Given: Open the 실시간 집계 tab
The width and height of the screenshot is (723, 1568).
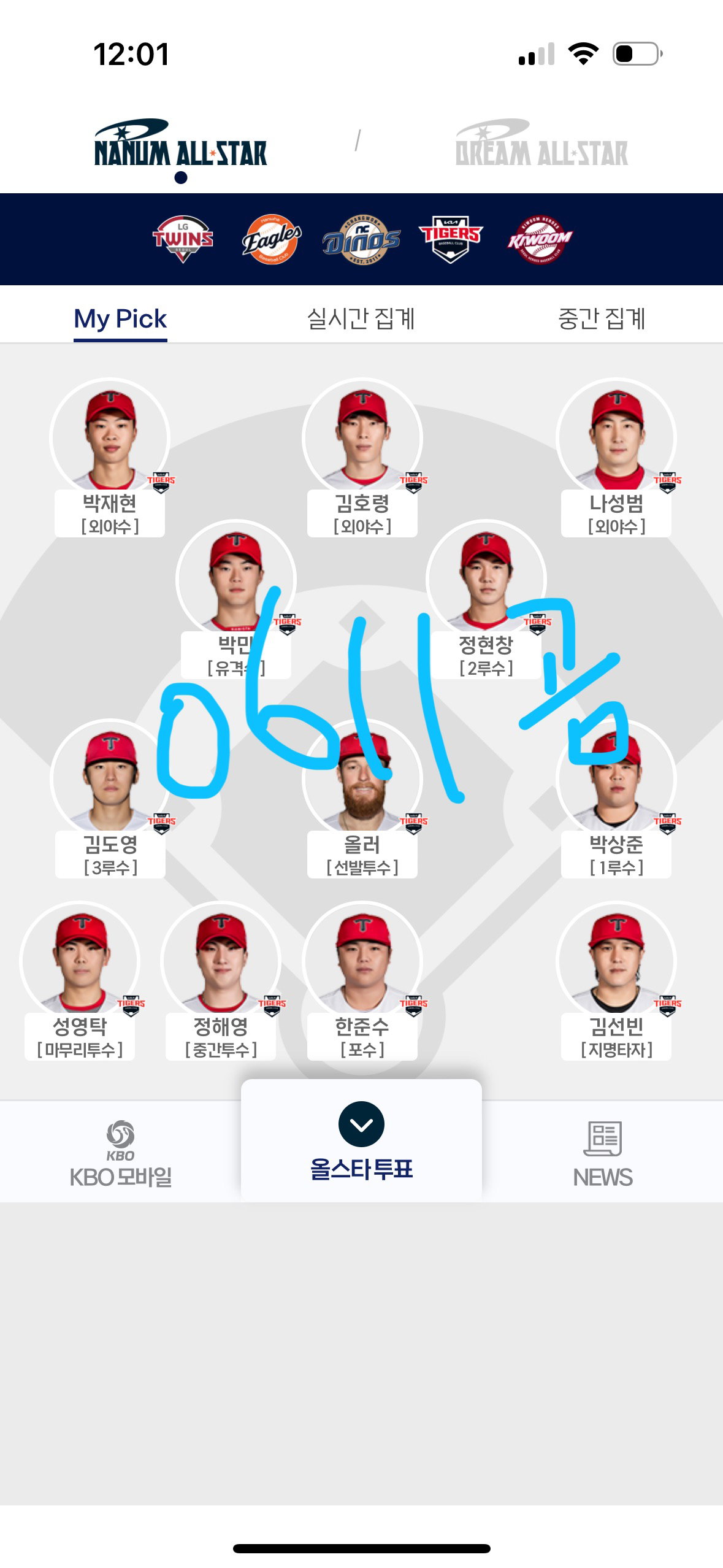Looking at the screenshot, I should [x=361, y=318].
